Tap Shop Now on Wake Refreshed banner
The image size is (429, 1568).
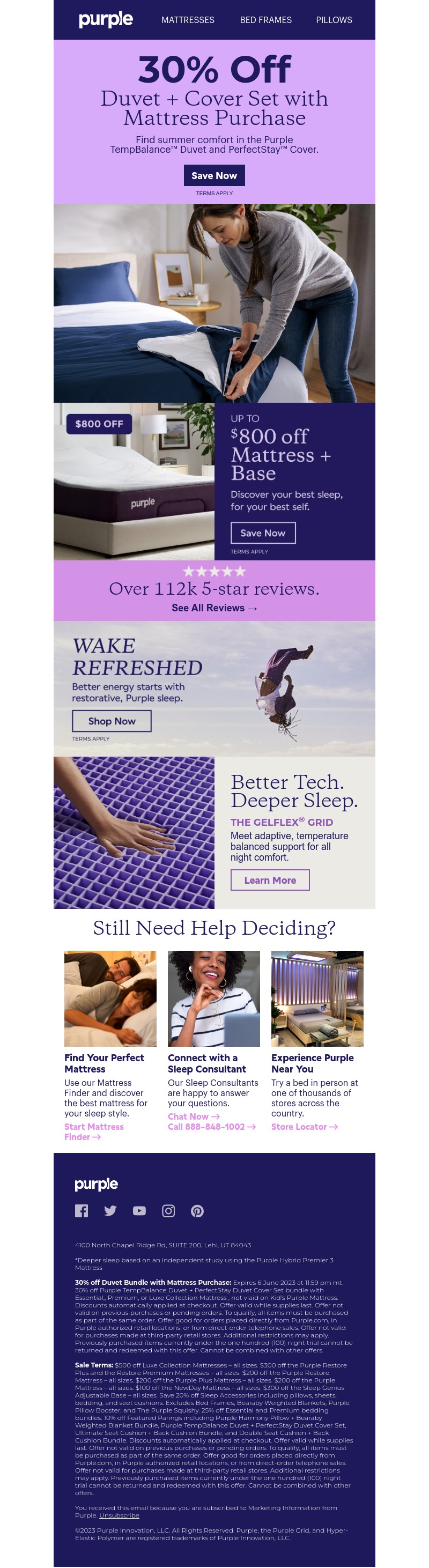point(112,721)
